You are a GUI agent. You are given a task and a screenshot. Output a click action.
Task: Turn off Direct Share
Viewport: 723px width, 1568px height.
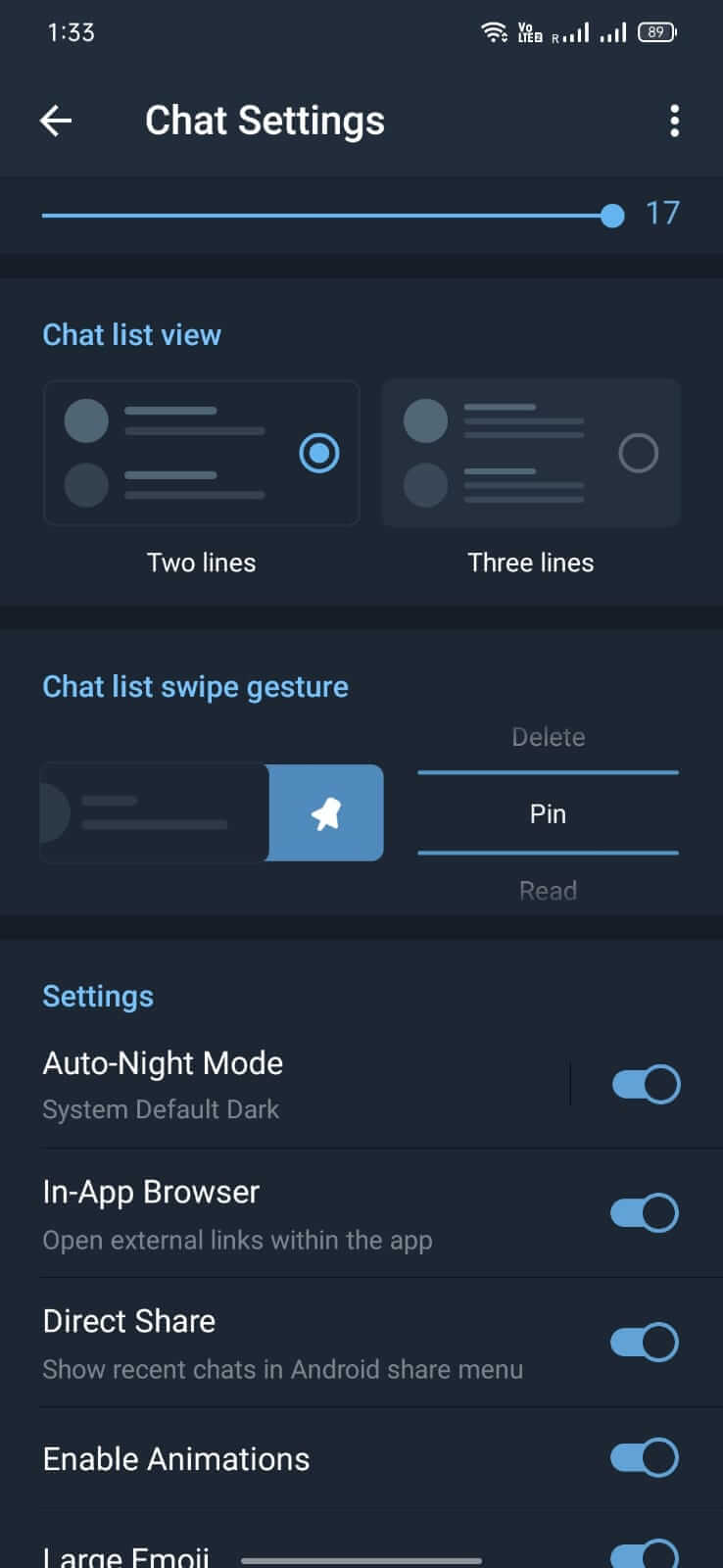click(645, 1342)
